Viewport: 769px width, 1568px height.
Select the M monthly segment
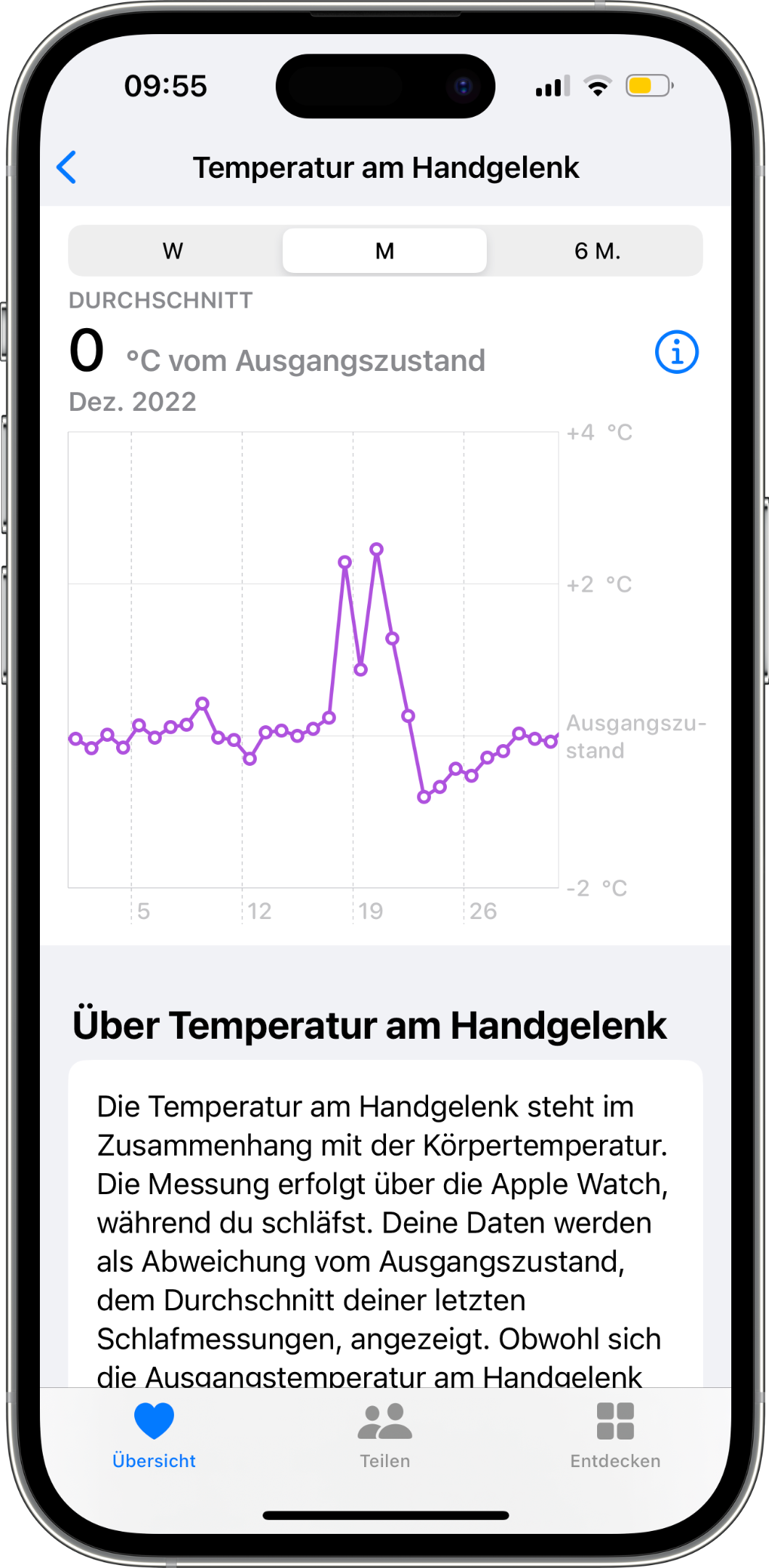(x=384, y=251)
